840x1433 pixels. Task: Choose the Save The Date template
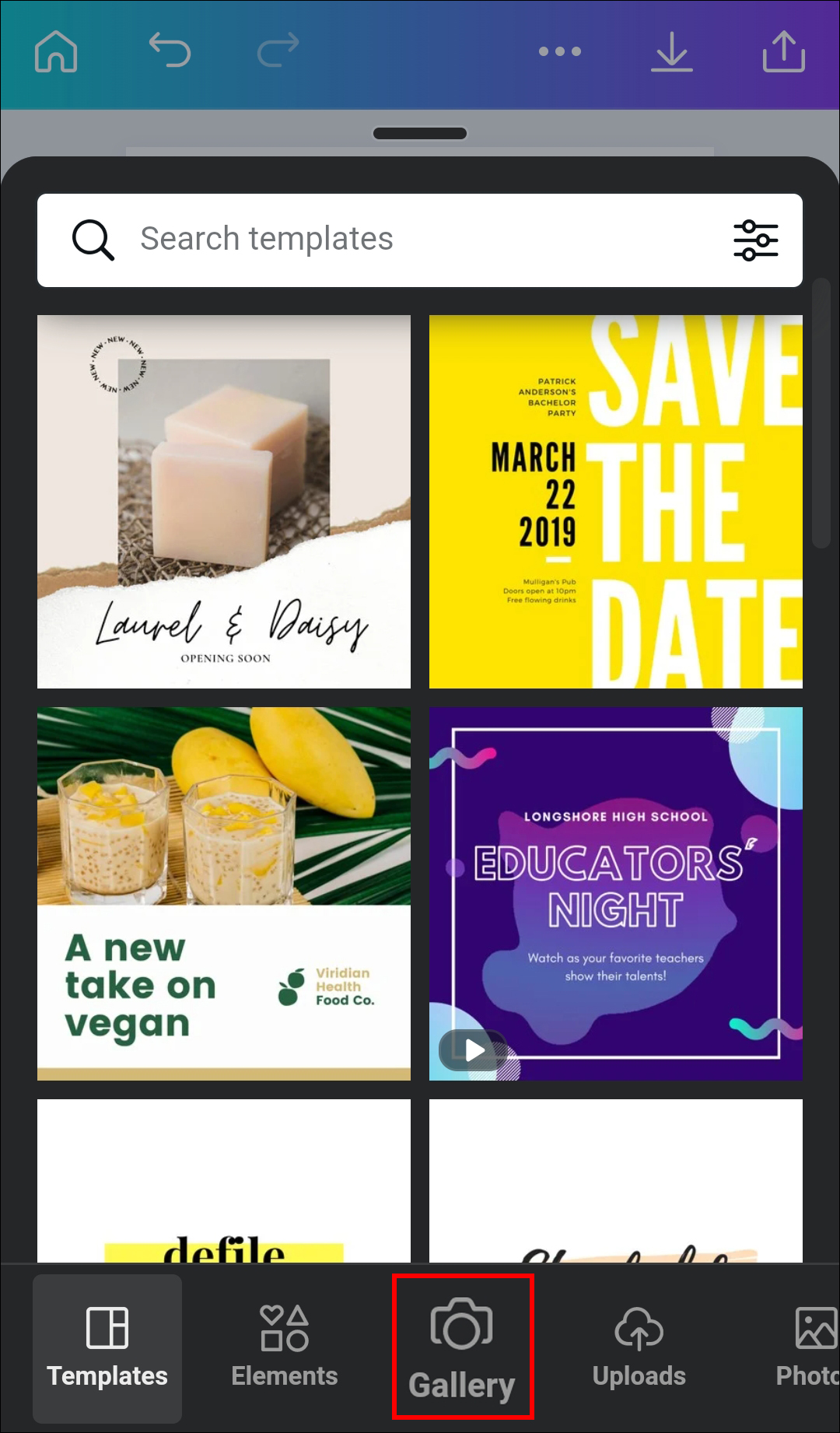tap(616, 502)
